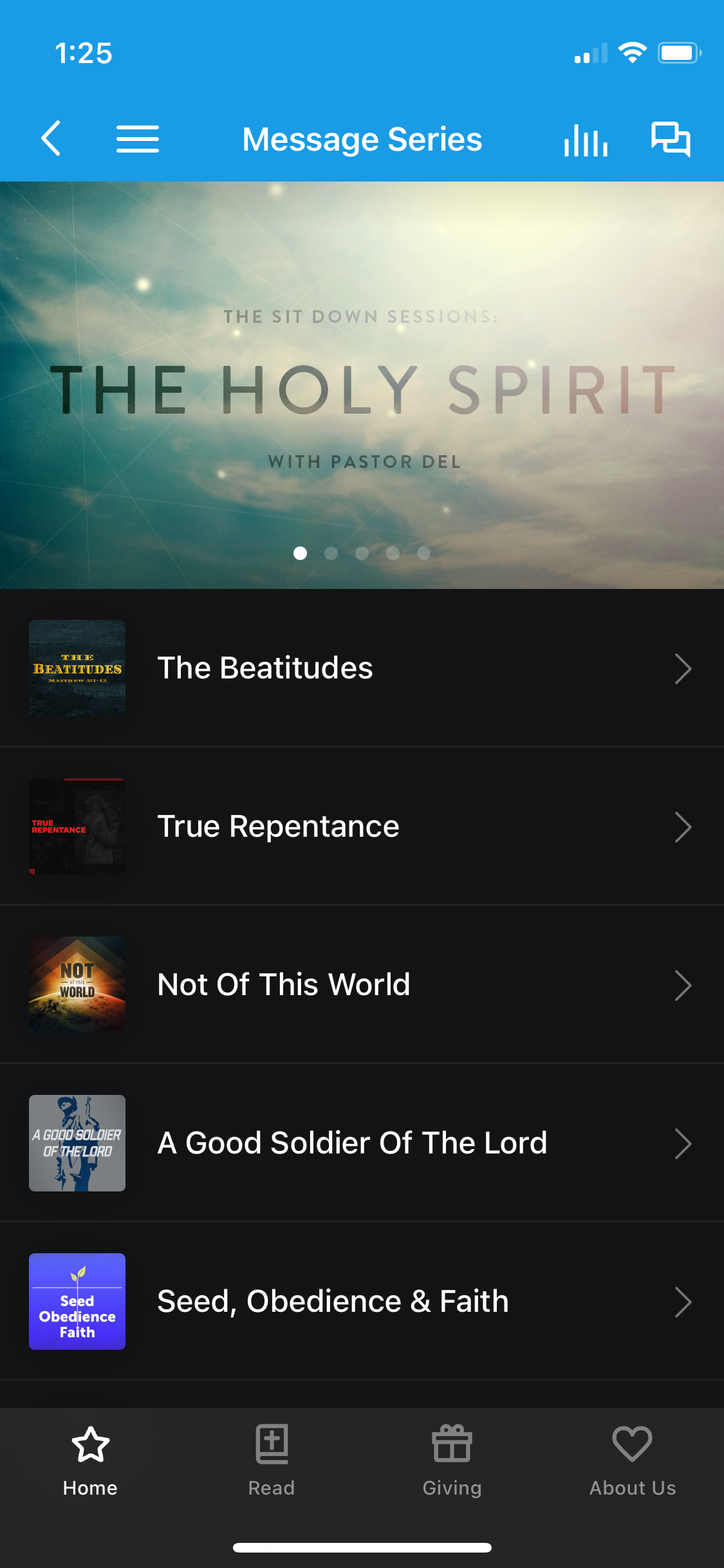Image resolution: width=724 pixels, height=1568 pixels.
Task: Open The Beatitudes series
Action: [x=362, y=668]
